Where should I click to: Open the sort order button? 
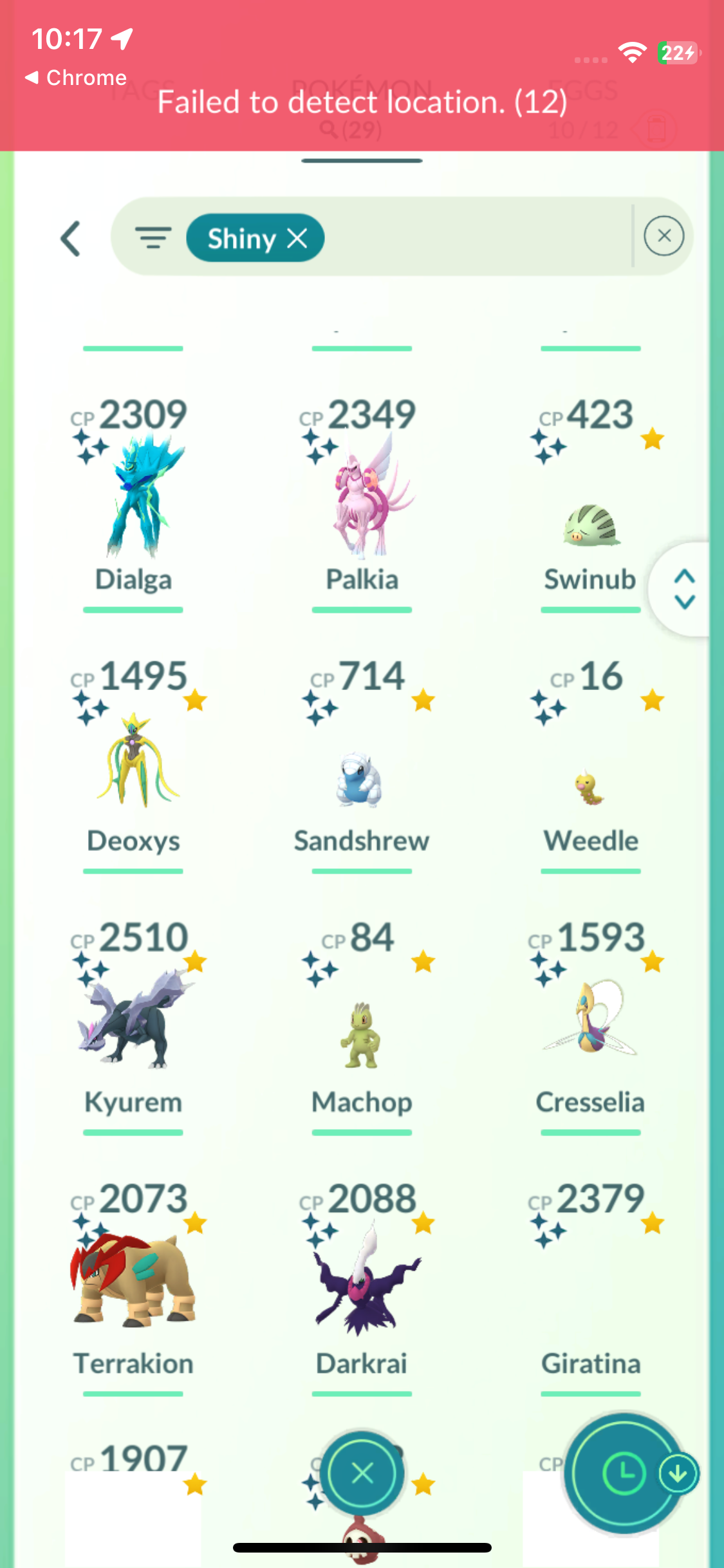[623, 1473]
